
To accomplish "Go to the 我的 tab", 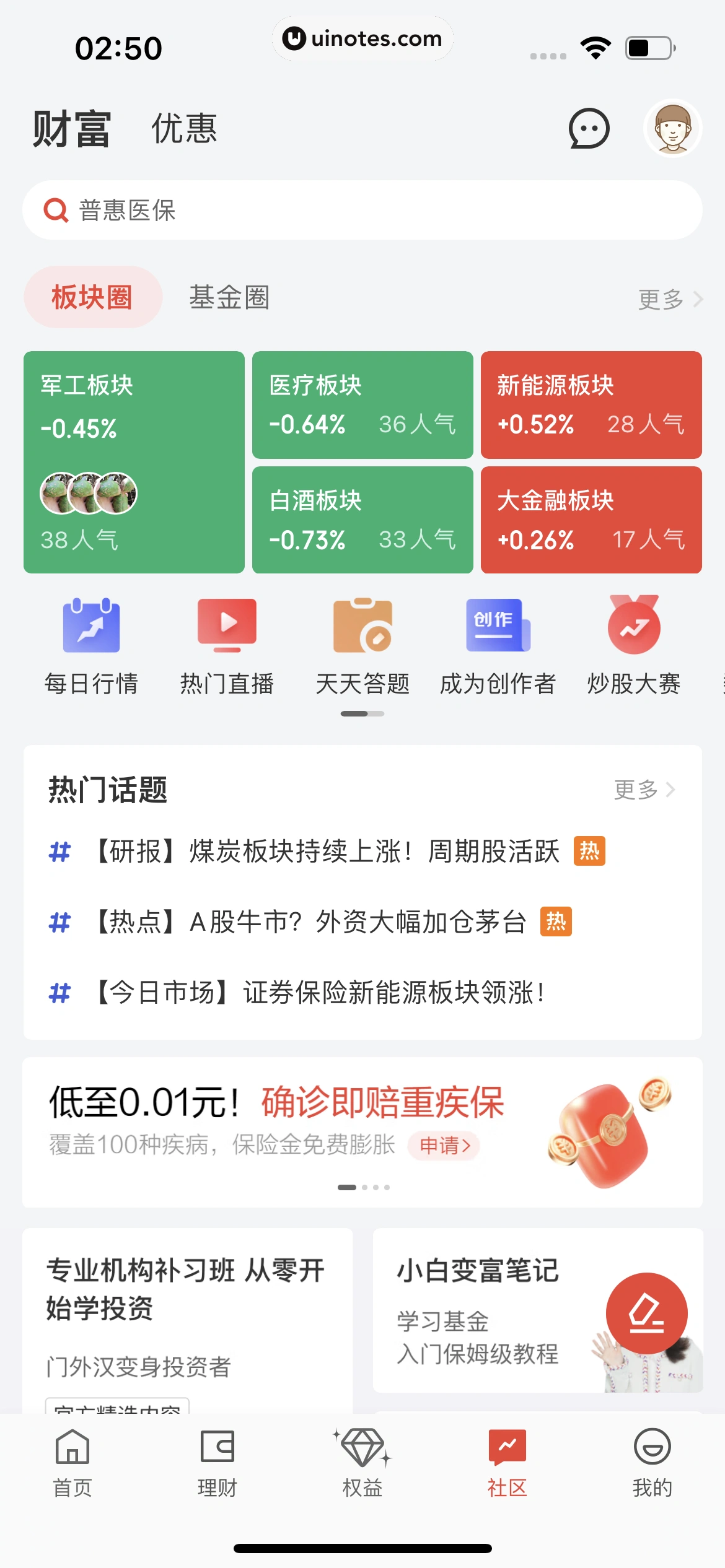I will pos(652,1461).
